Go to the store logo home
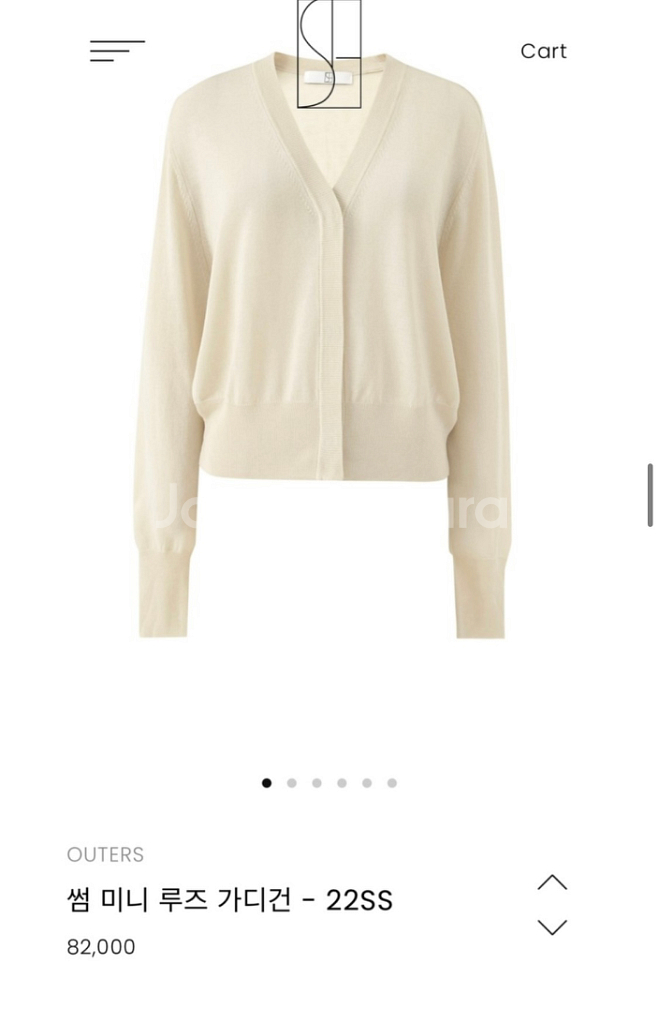659x1024 pixels. coord(329,52)
